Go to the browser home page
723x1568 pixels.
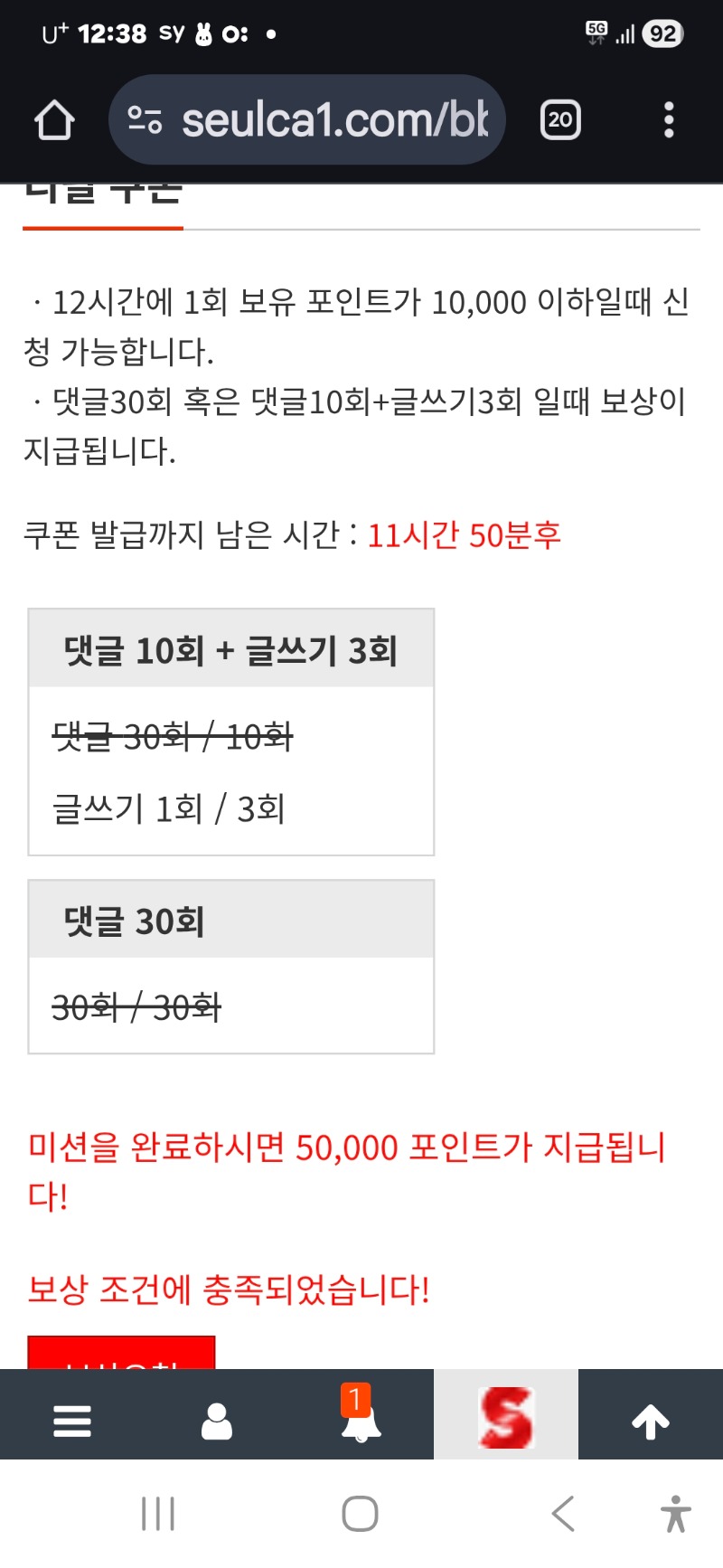[54, 120]
